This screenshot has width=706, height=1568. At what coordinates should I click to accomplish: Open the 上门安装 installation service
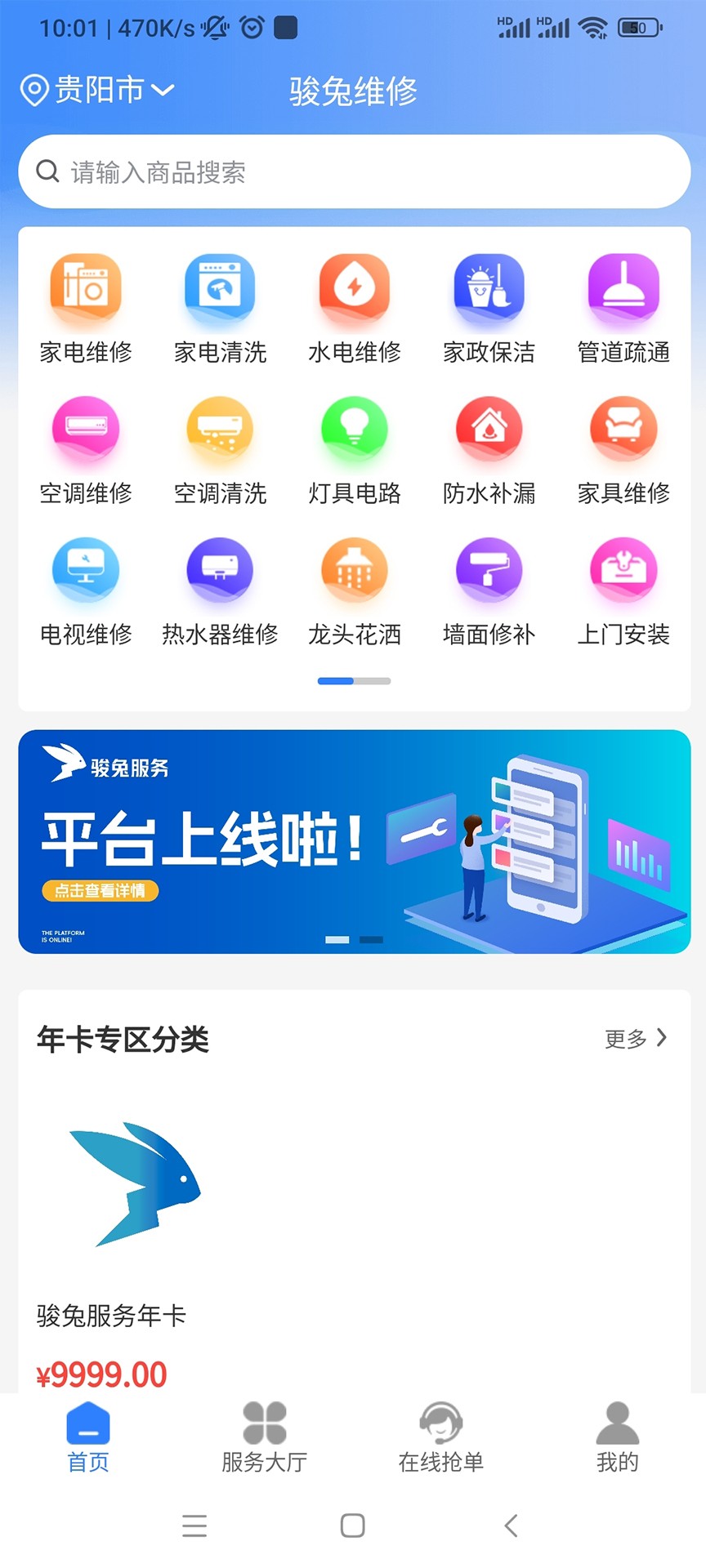pyautogui.click(x=621, y=590)
